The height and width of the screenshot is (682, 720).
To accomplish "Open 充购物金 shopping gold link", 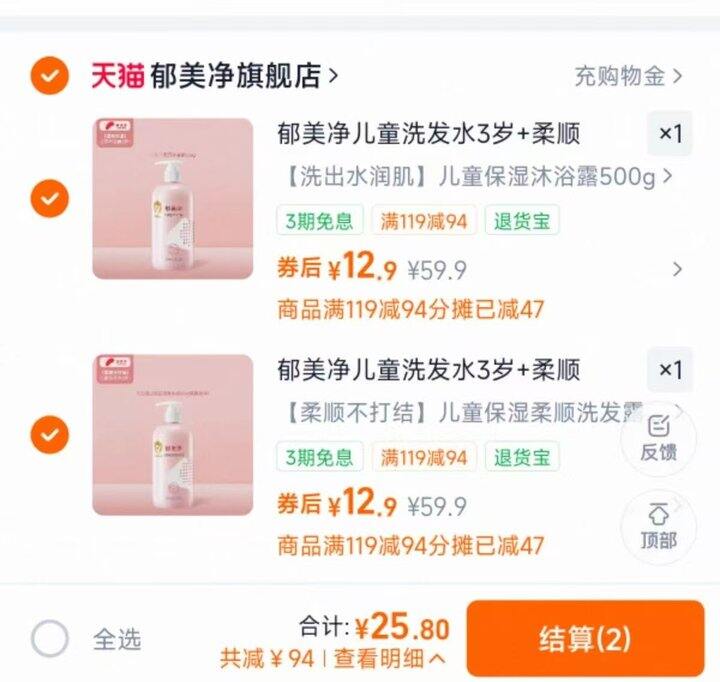I will [x=627, y=75].
